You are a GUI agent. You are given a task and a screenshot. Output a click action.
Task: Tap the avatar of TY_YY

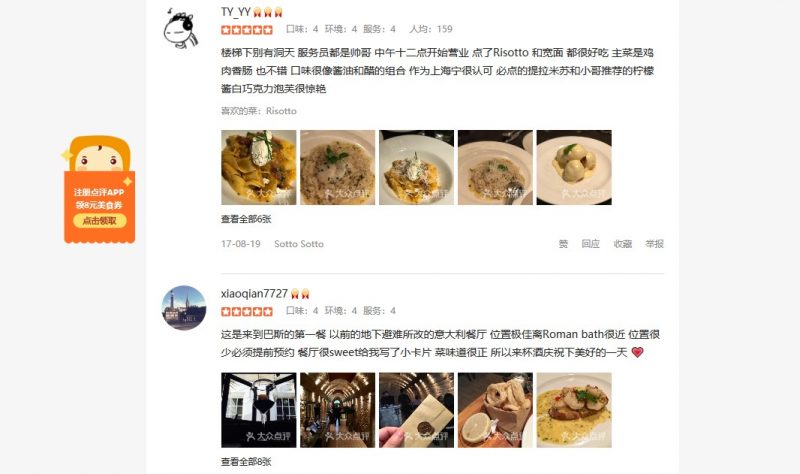click(183, 29)
